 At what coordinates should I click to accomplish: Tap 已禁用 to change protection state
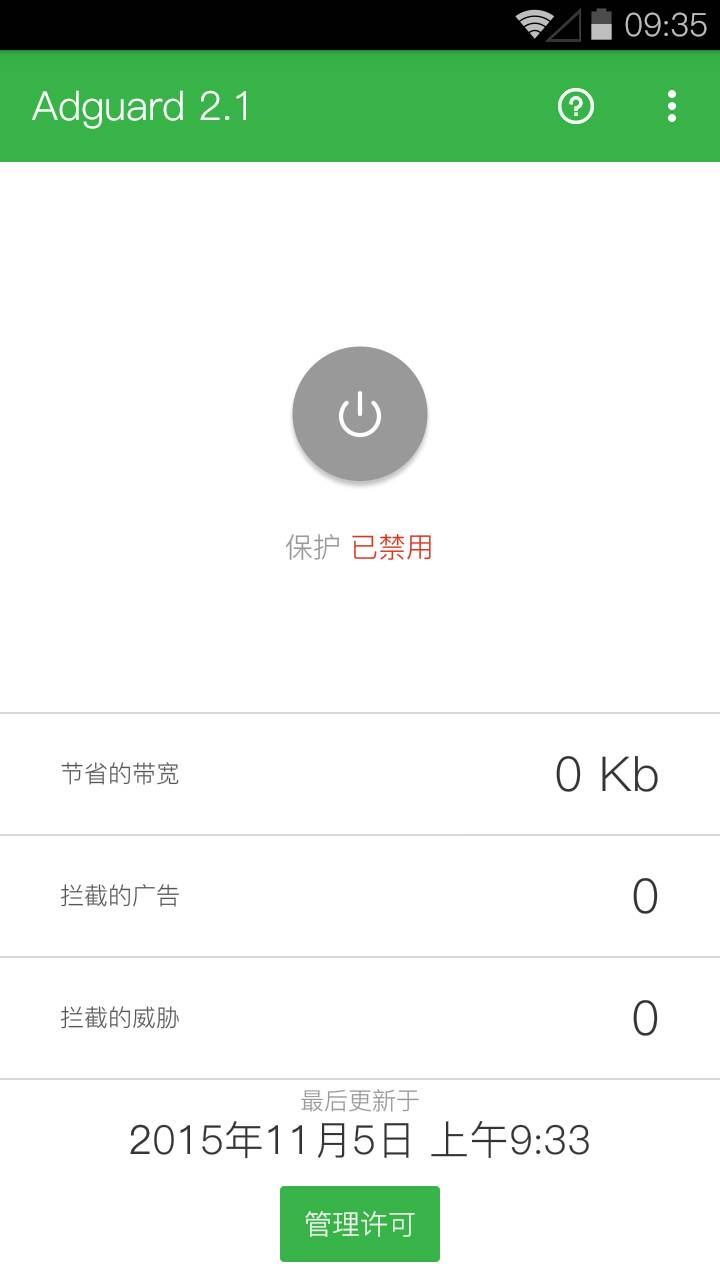391,548
